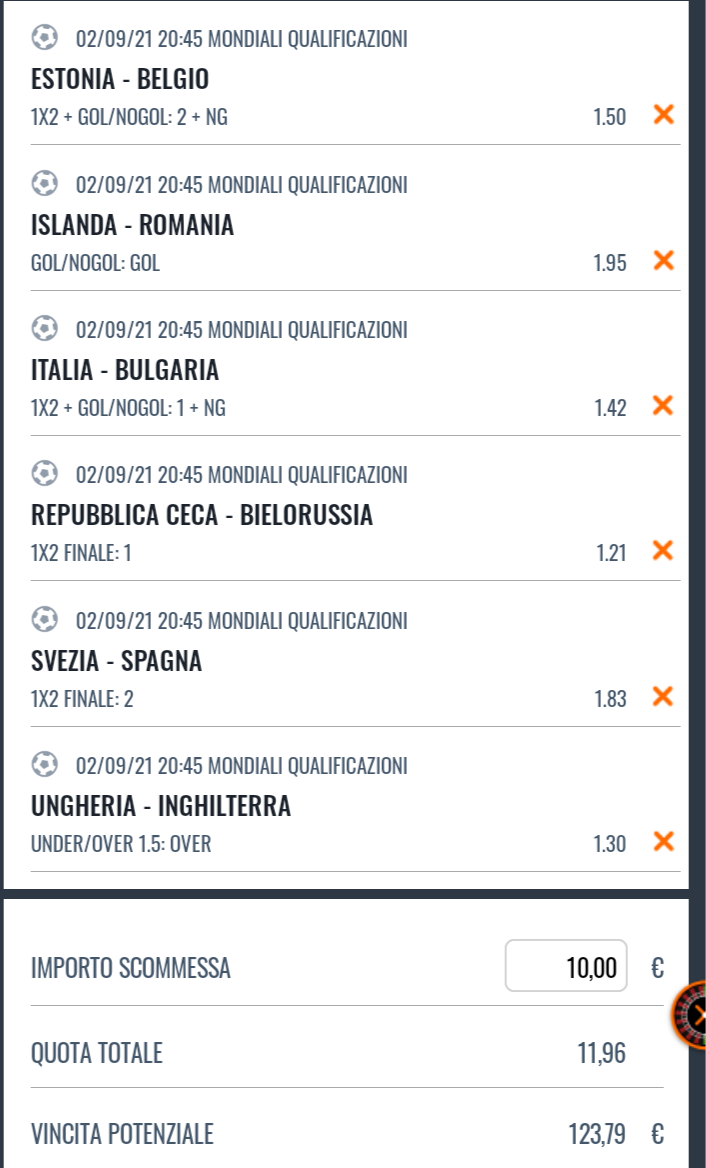
Task: Edit the Importo Scommessa amount field
Action: pyautogui.click(x=566, y=966)
